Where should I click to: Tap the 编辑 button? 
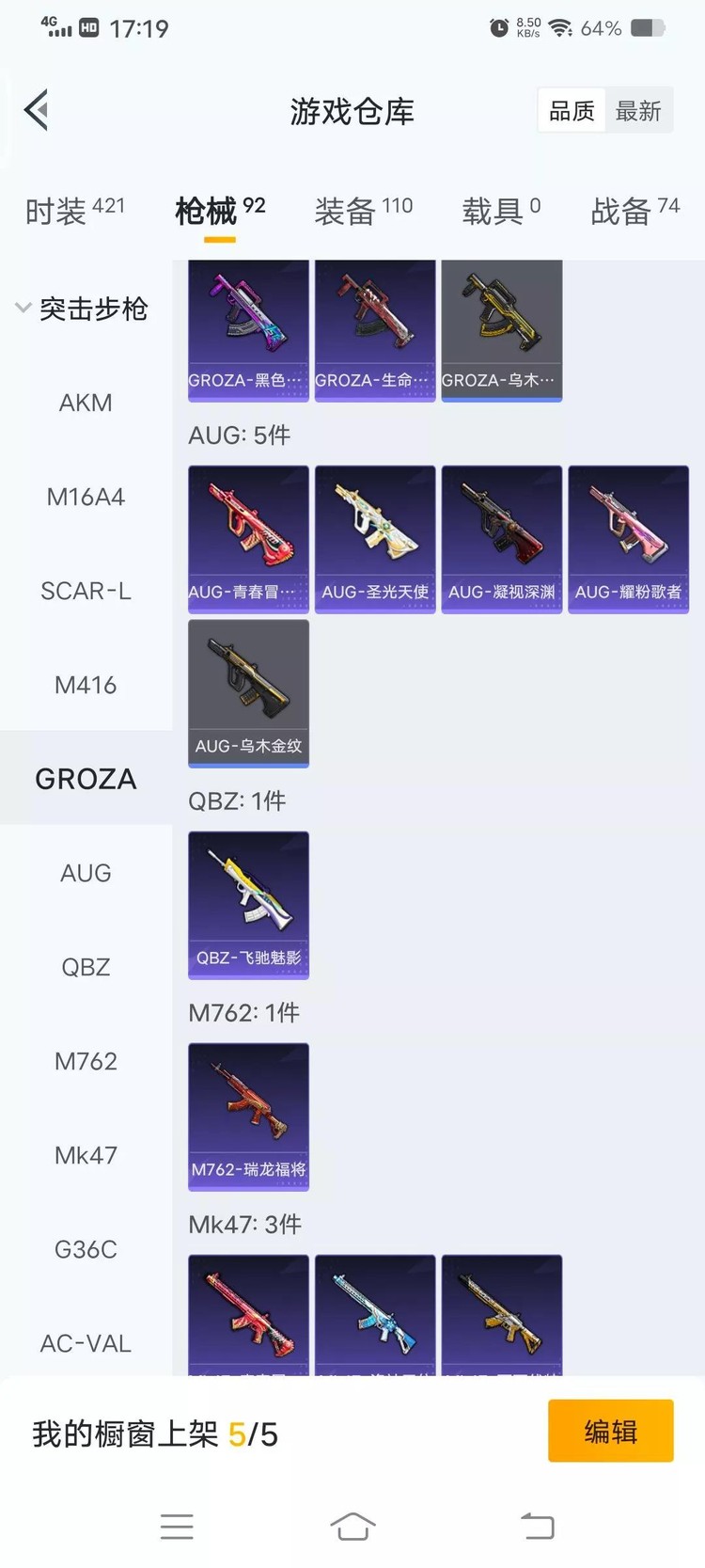610,1431
